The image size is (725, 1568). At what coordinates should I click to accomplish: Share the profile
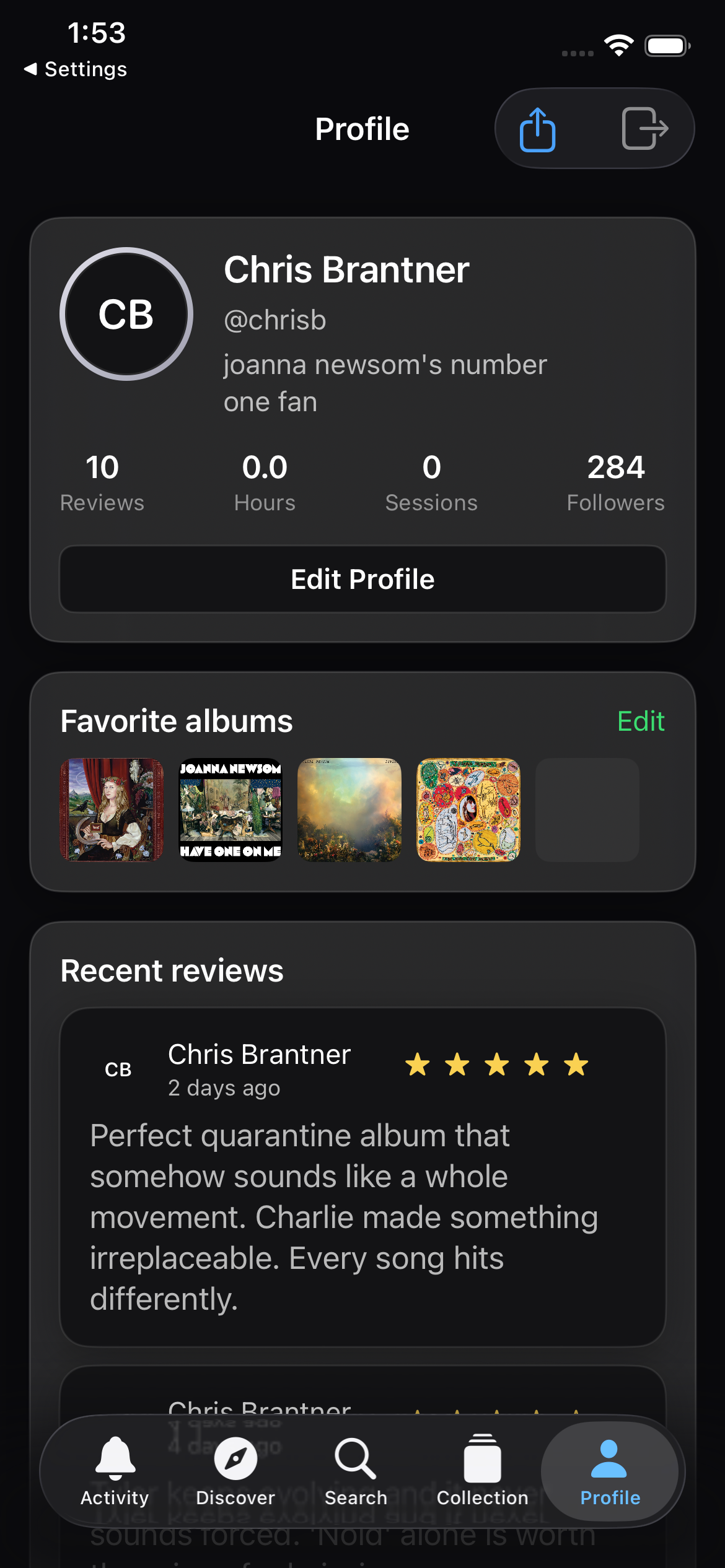(x=537, y=129)
